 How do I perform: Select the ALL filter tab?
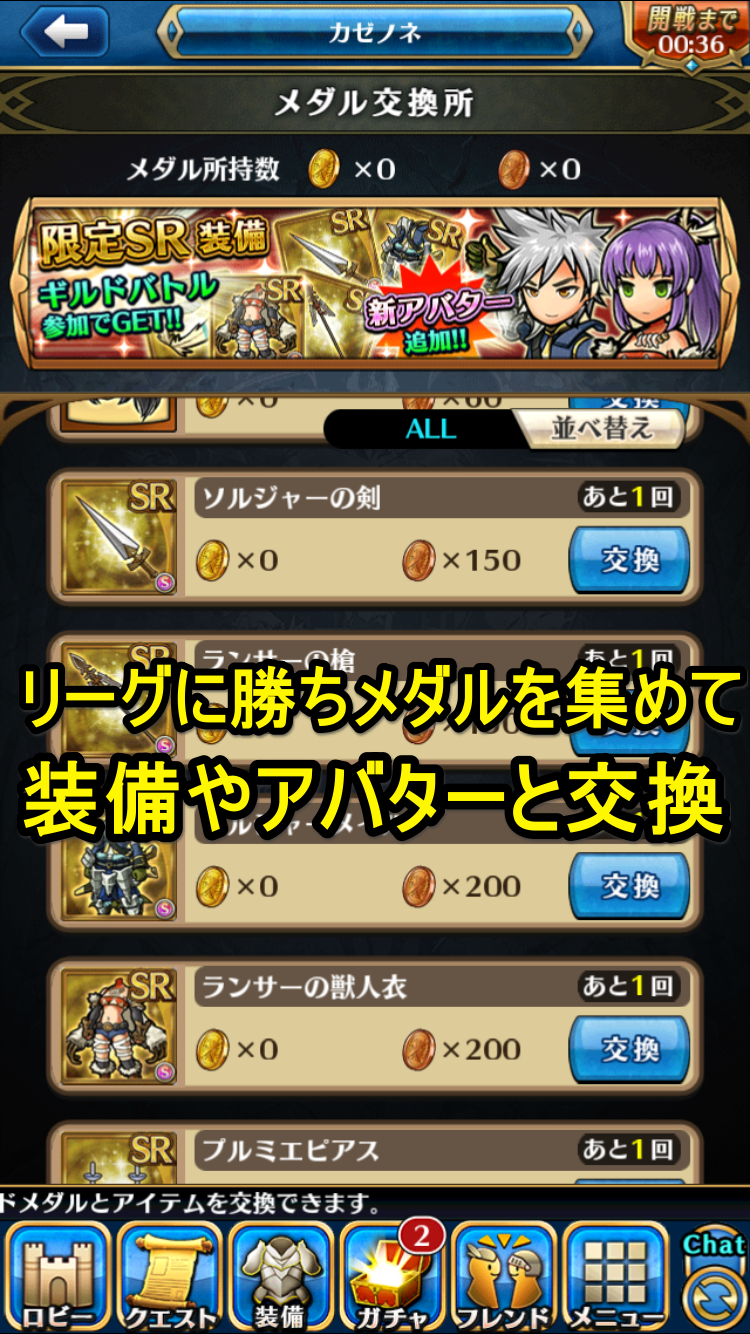coord(430,429)
